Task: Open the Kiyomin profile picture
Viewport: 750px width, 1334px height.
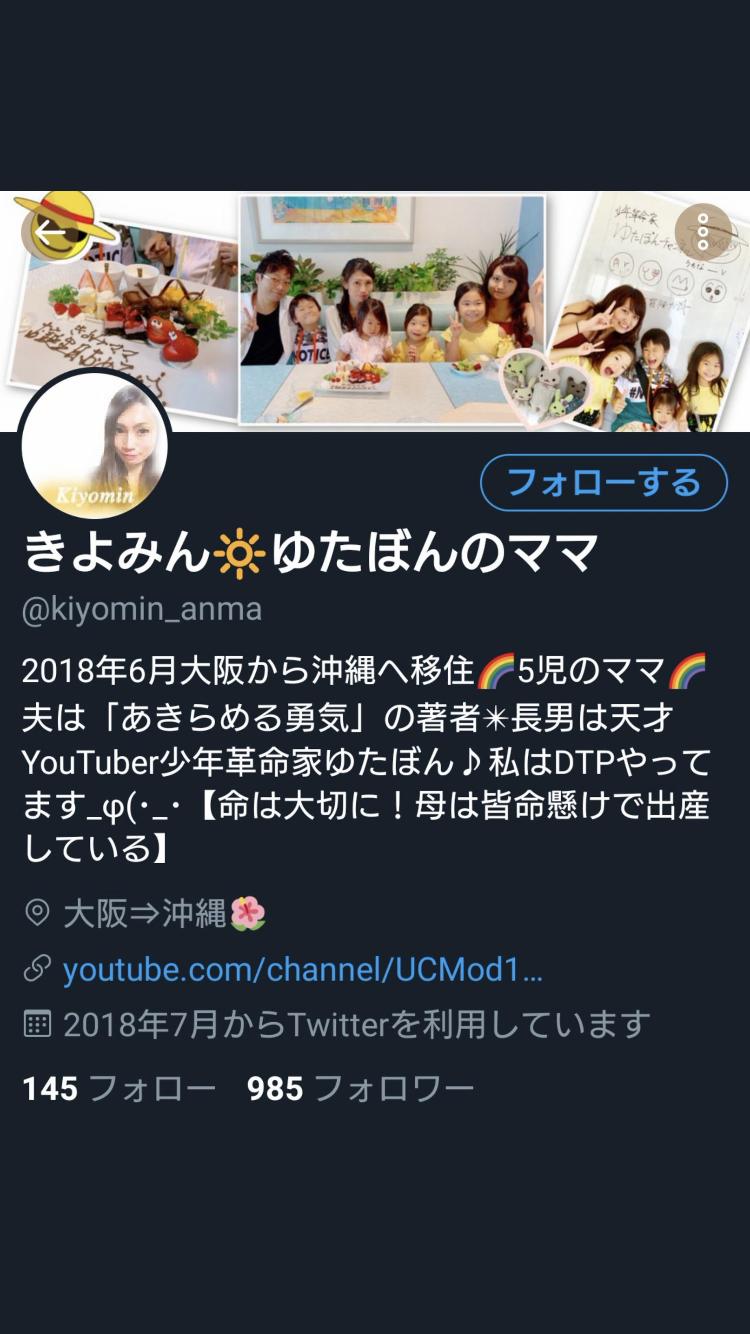Action: [95, 445]
